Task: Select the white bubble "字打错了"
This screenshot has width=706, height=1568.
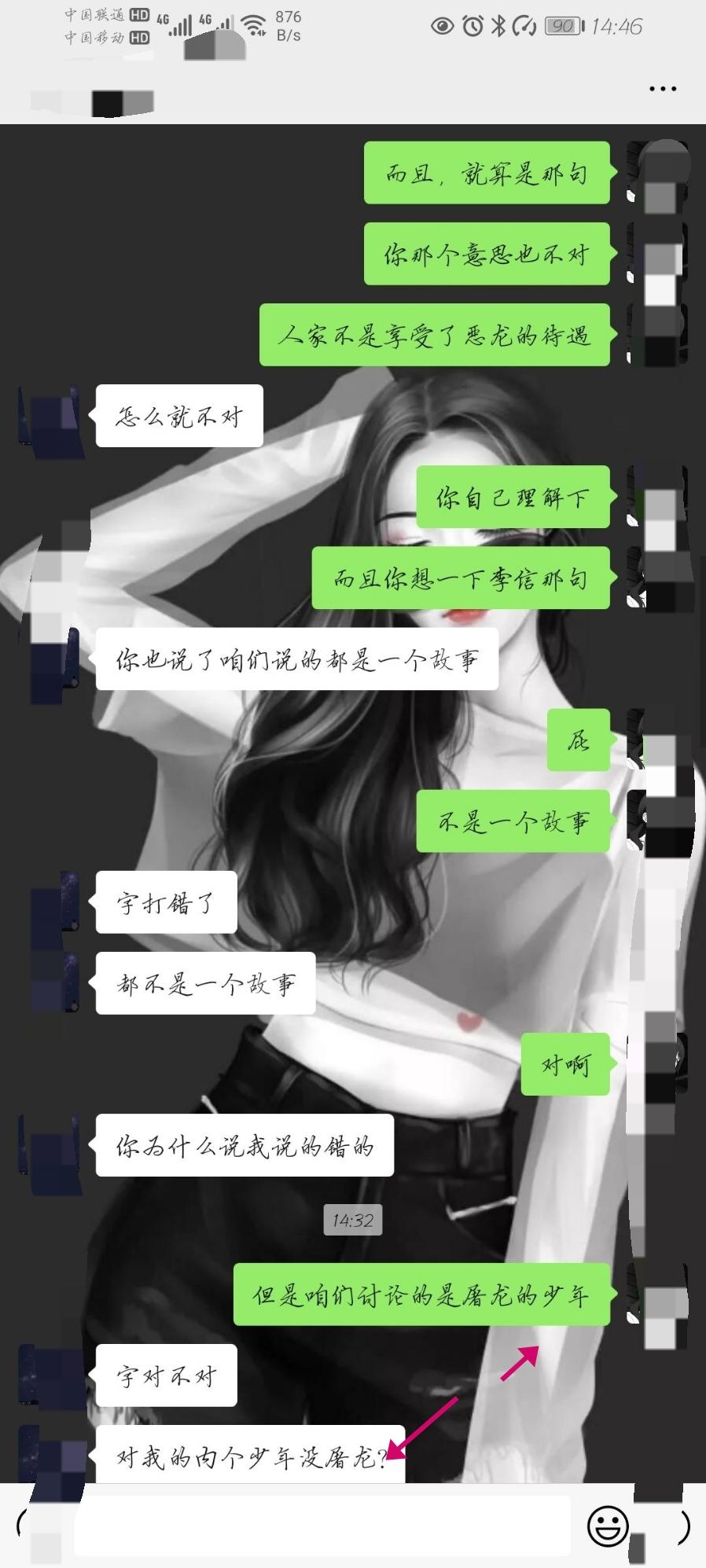Action: coord(164,902)
